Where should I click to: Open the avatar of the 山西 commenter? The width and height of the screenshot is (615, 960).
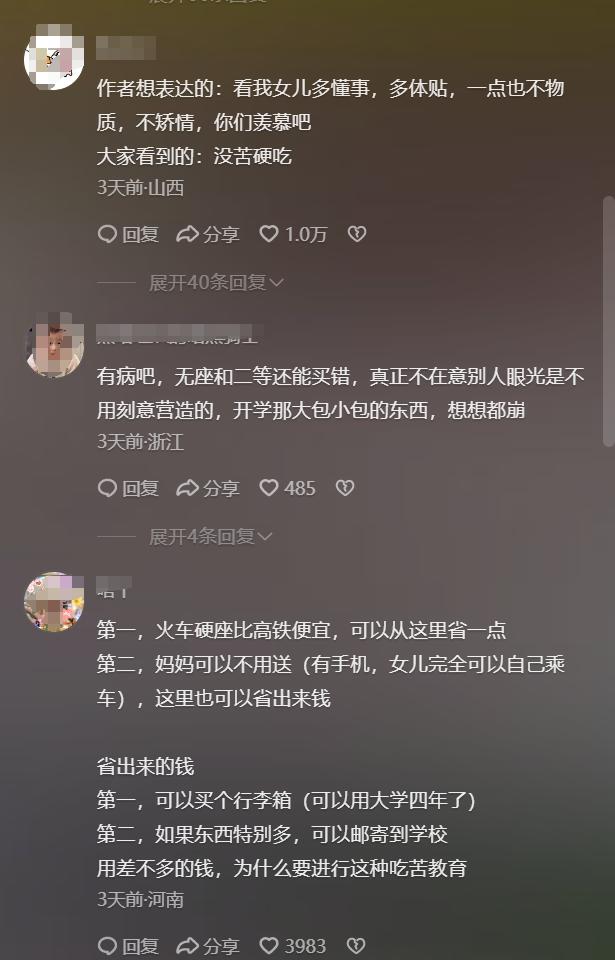[x=54, y=61]
